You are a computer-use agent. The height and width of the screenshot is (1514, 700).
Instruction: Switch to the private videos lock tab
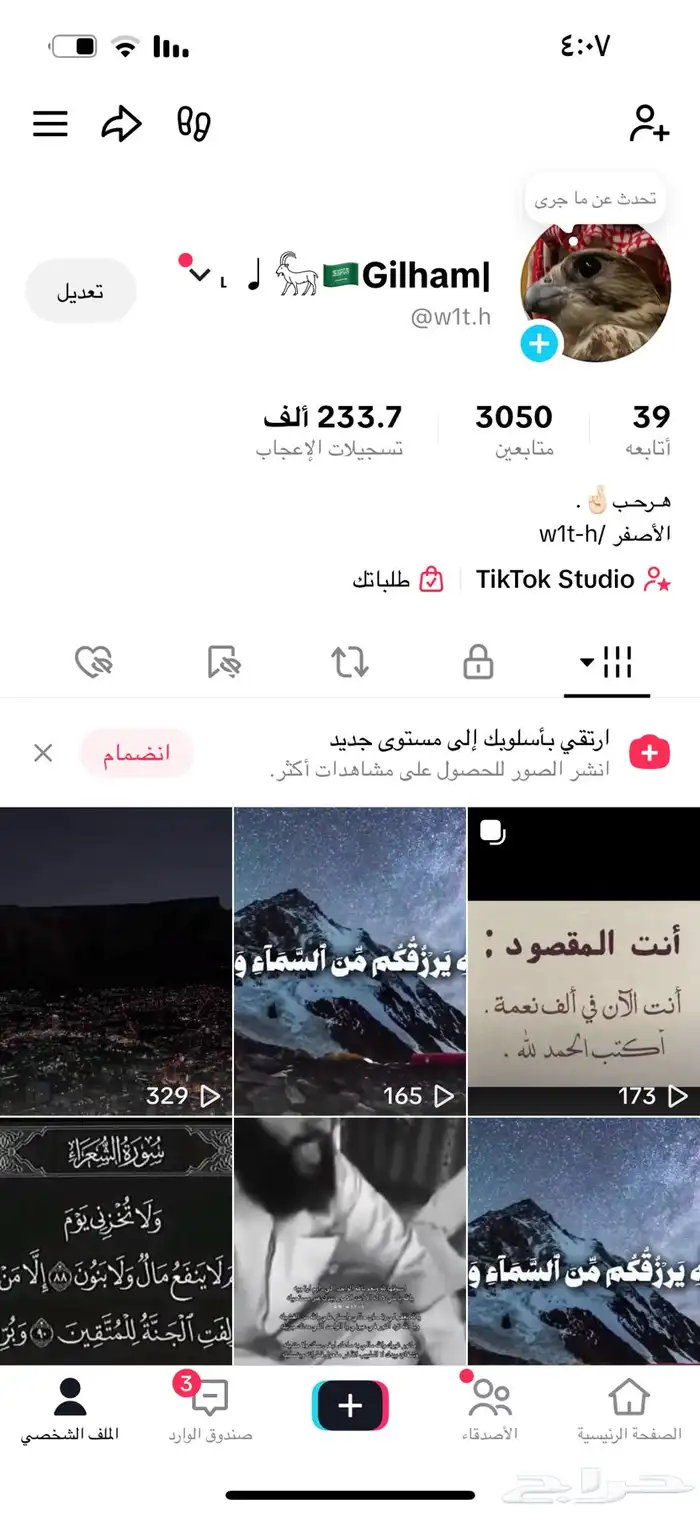point(478,661)
